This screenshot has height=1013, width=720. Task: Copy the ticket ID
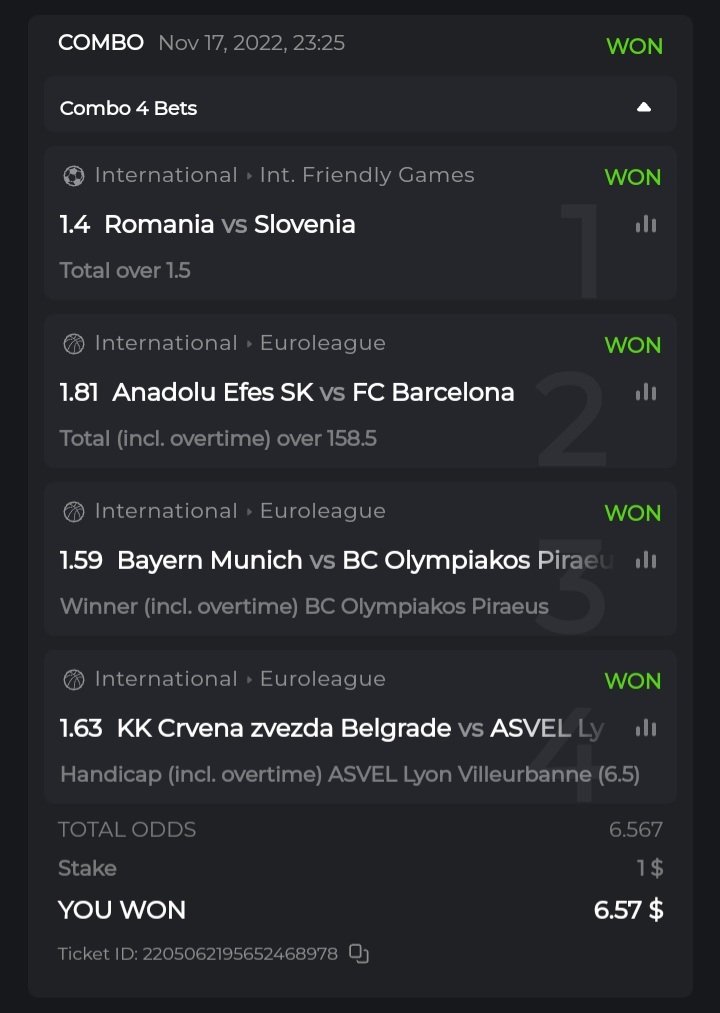(359, 953)
